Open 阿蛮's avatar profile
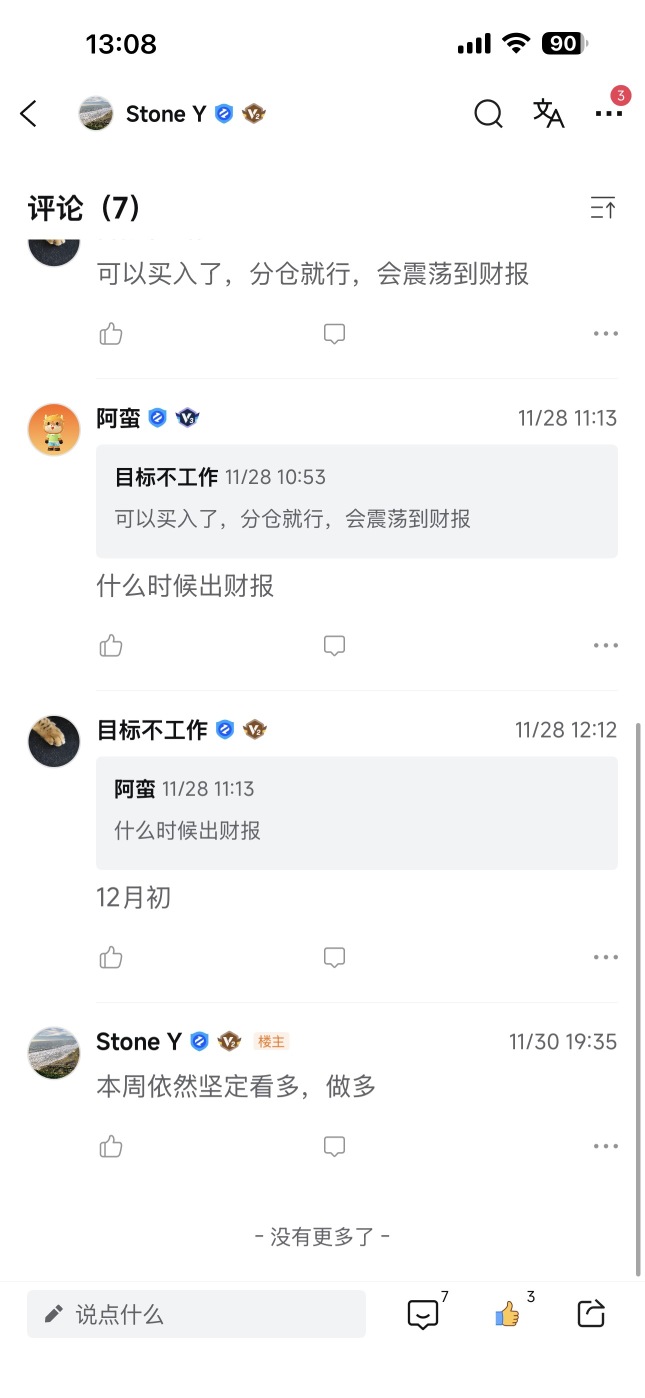The width and height of the screenshot is (645, 1398). click(x=54, y=429)
